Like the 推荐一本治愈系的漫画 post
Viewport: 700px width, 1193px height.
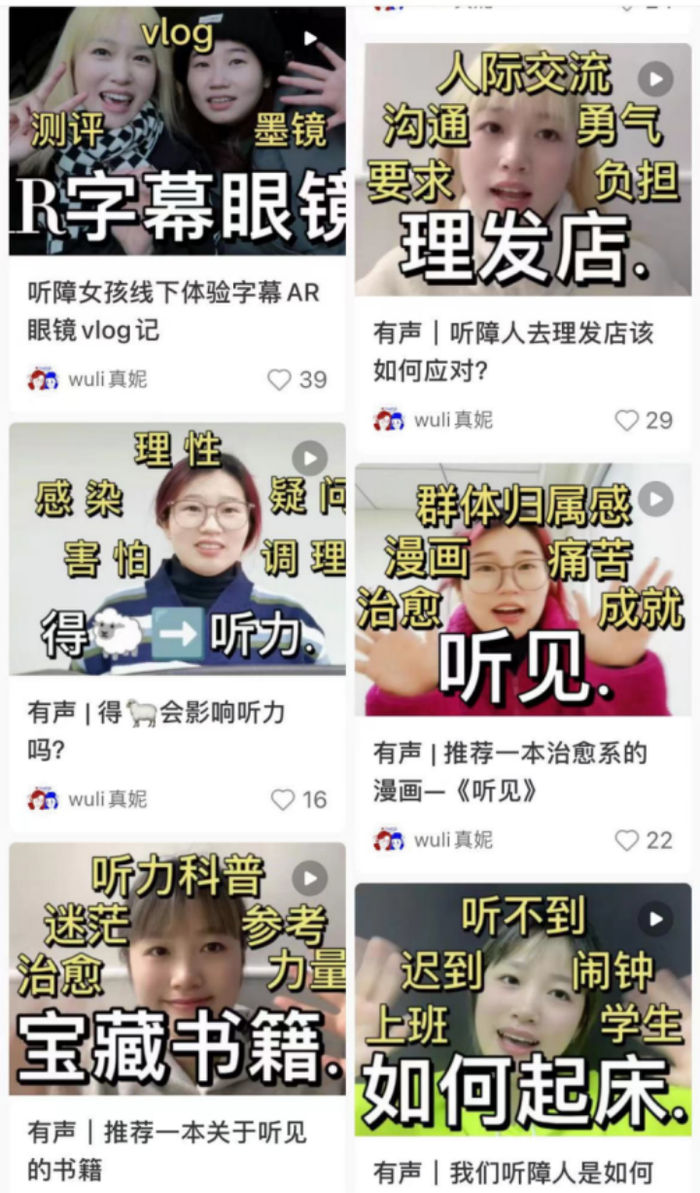(x=627, y=841)
